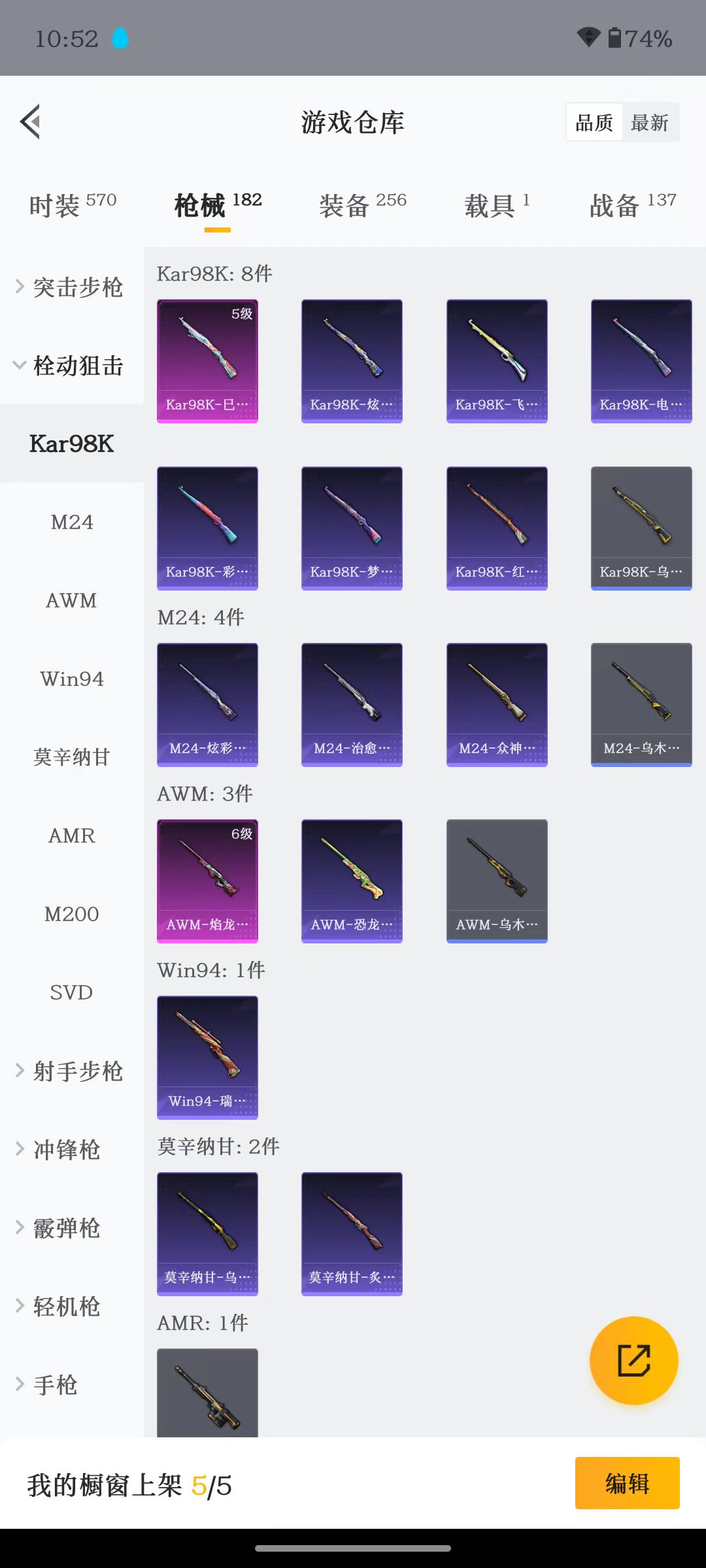Switch to the 时装 tab

click(x=73, y=205)
